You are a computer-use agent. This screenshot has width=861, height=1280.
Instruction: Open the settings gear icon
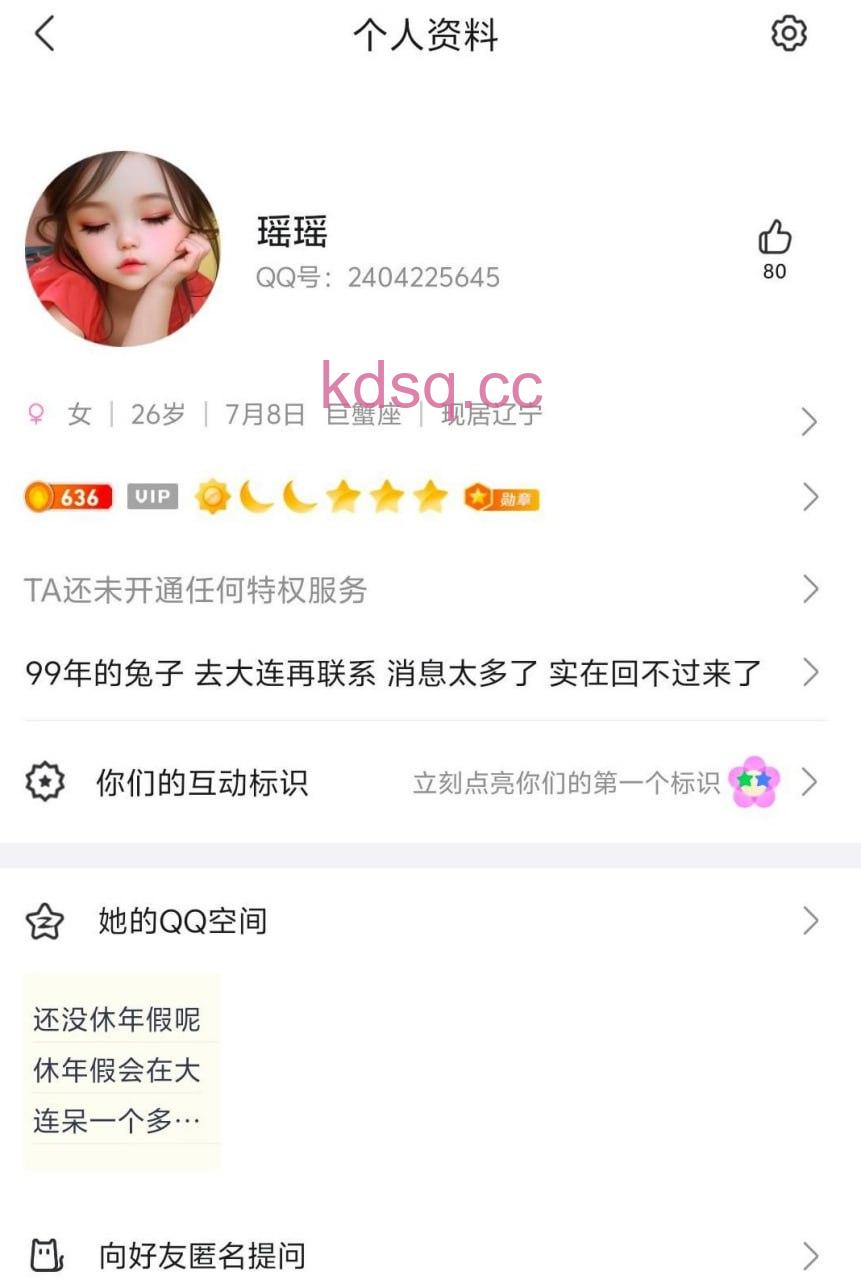[789, 33]
